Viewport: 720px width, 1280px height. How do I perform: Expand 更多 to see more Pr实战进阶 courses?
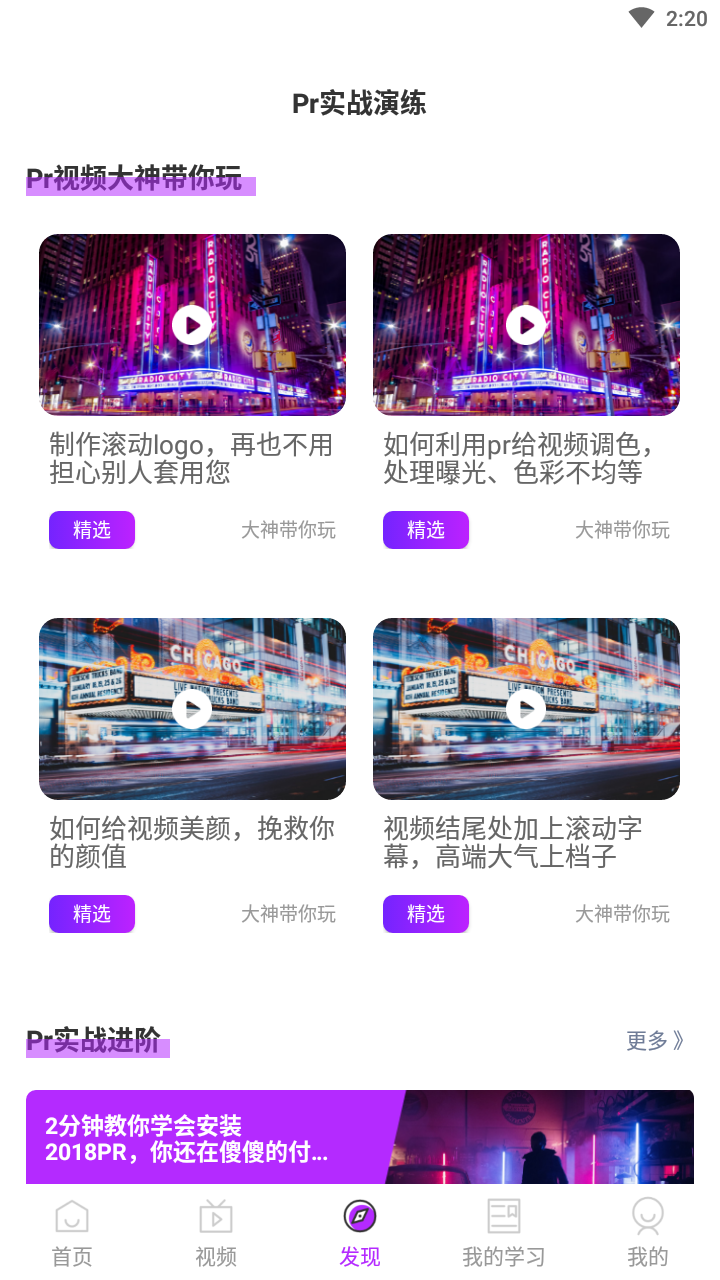pyautogui.click(x=654, y=1041)
